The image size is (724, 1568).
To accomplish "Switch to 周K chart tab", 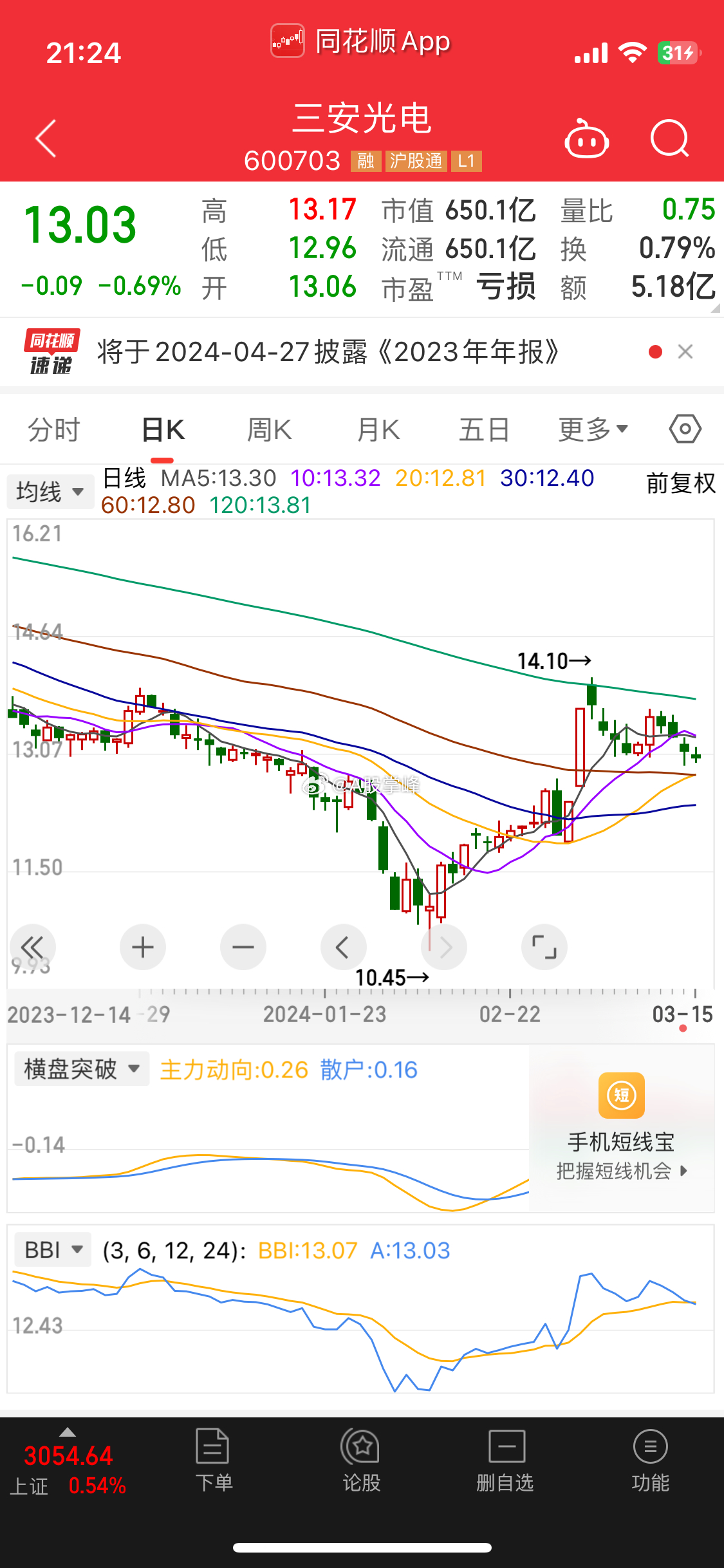I will click(270, 429).
